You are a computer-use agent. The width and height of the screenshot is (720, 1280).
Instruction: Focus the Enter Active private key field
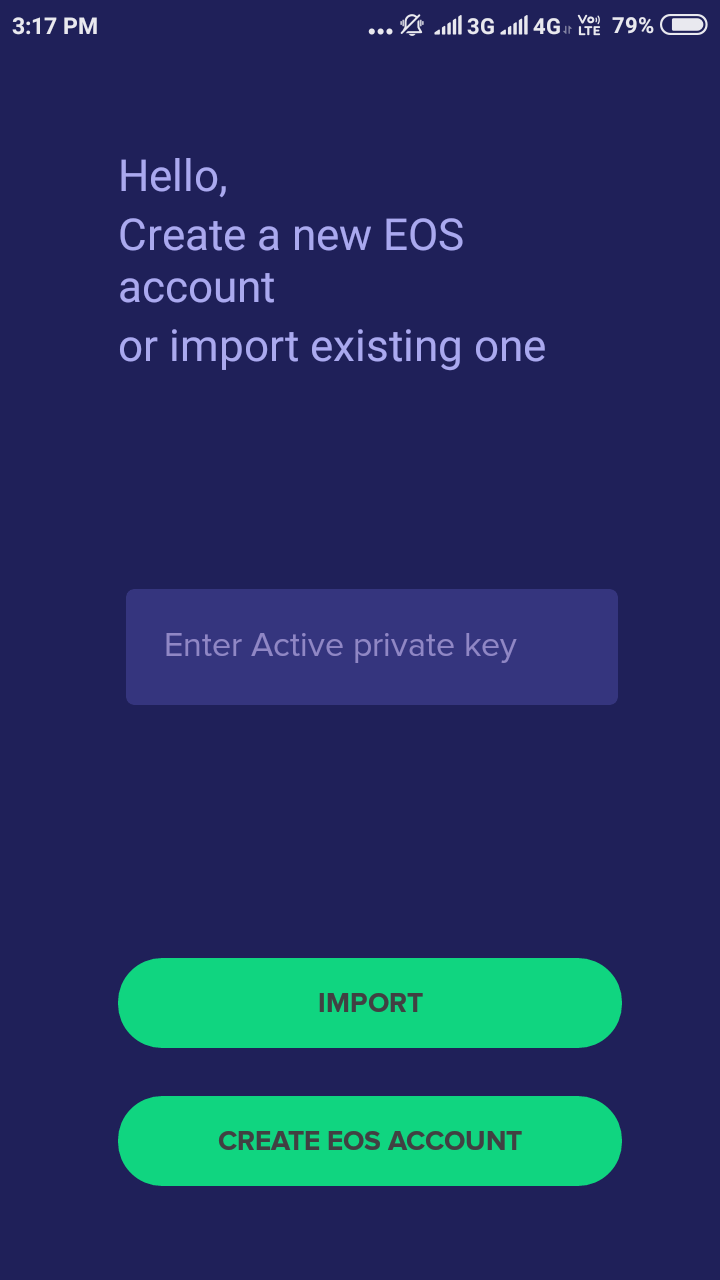pos(371,646)
